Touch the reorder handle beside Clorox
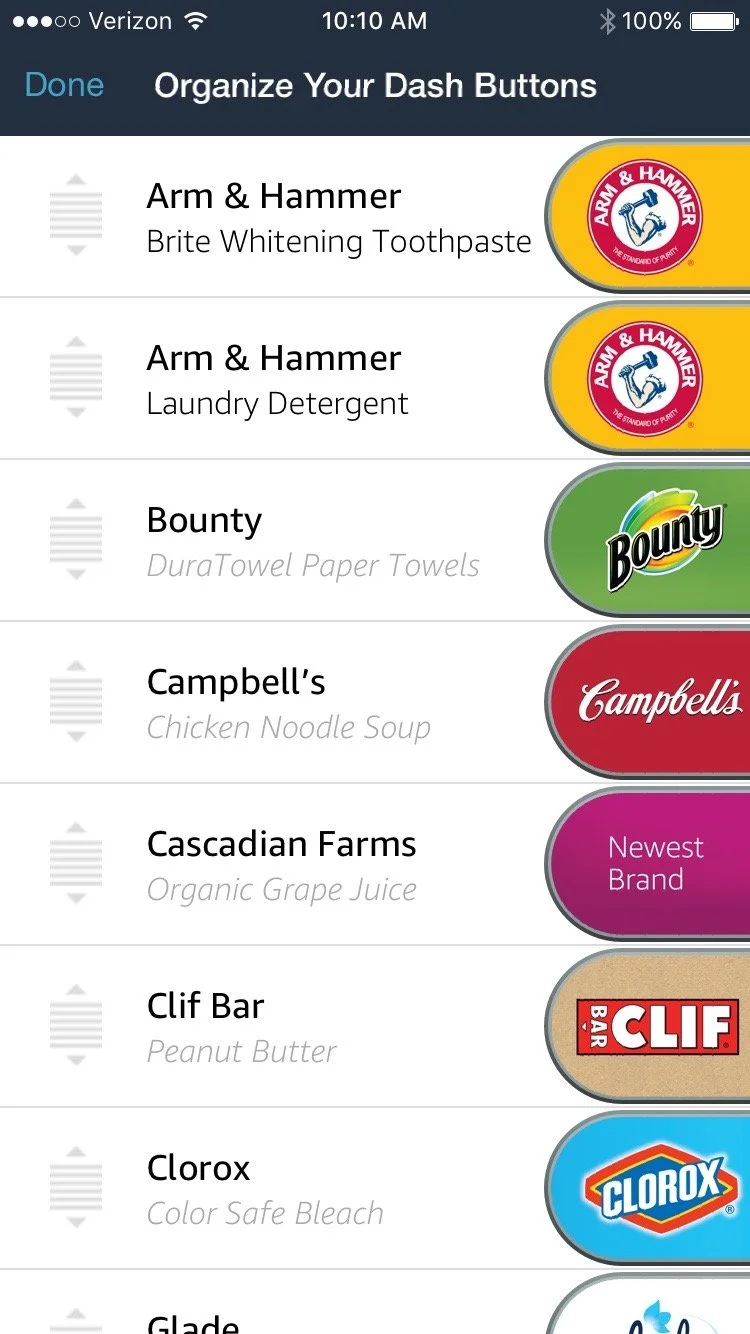 (76, 1188)
